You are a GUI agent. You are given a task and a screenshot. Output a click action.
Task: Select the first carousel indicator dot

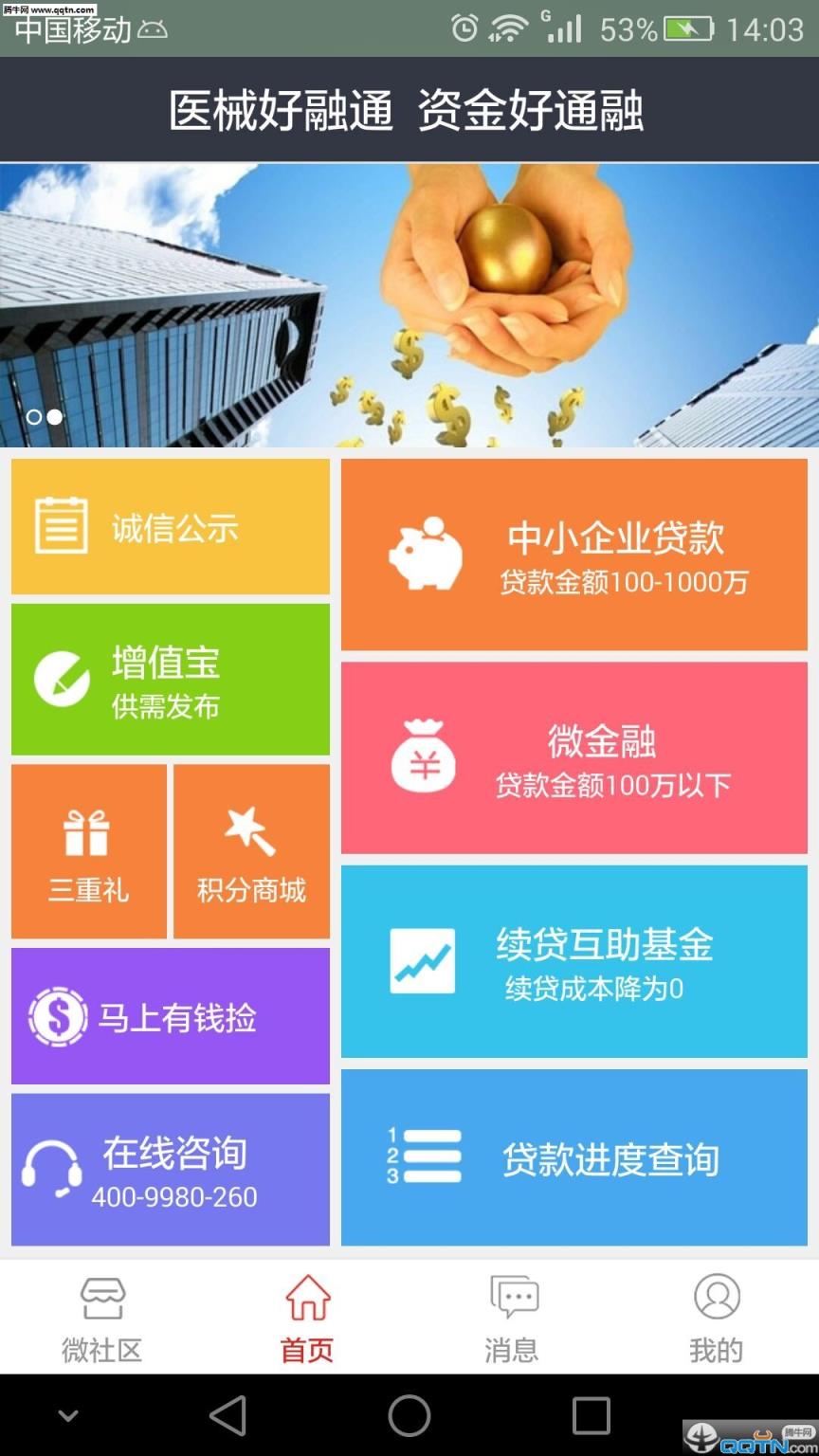tap(33, 416)
